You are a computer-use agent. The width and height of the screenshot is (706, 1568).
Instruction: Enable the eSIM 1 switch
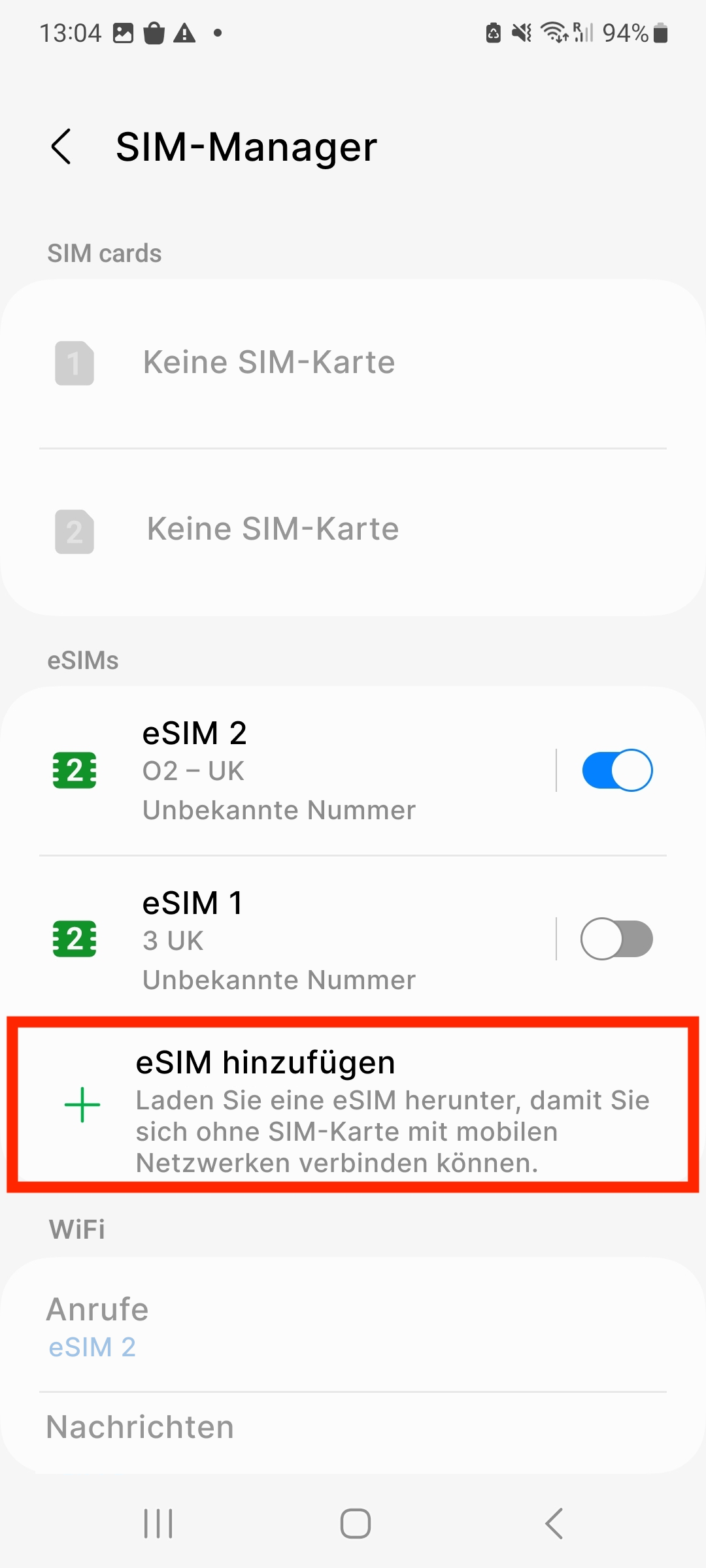617,939
